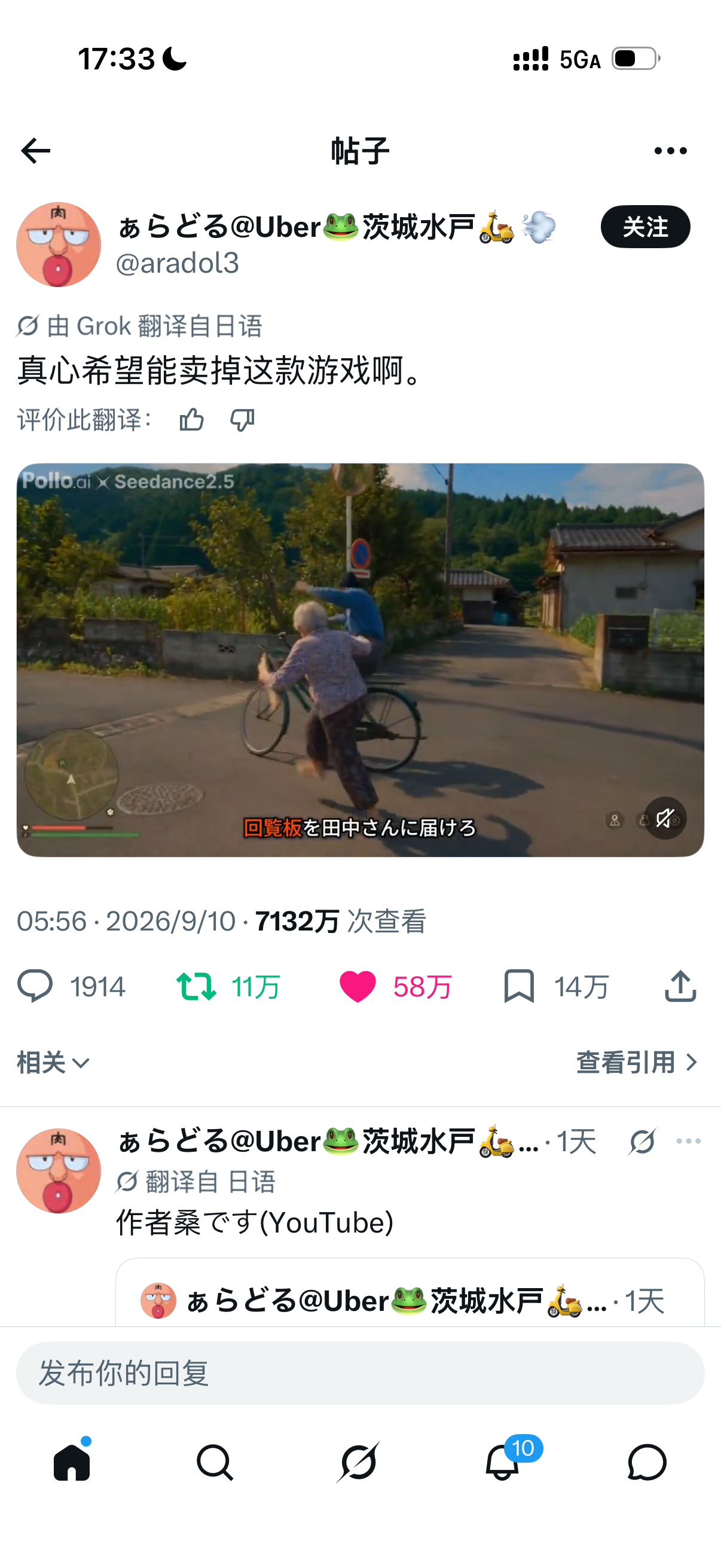Image resolution: width=721 pixels, height=1568 pixels.
Task: Unlike the post via the heart icon
Action: coord(358,986)
